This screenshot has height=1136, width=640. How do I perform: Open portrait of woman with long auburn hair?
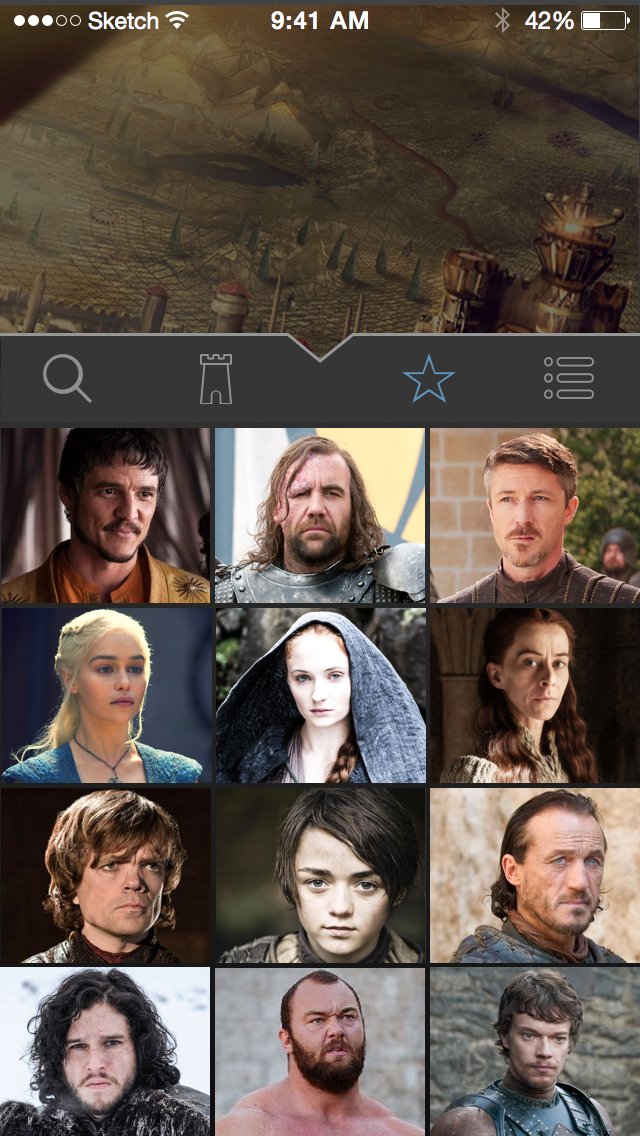click(x=534, y=695)
